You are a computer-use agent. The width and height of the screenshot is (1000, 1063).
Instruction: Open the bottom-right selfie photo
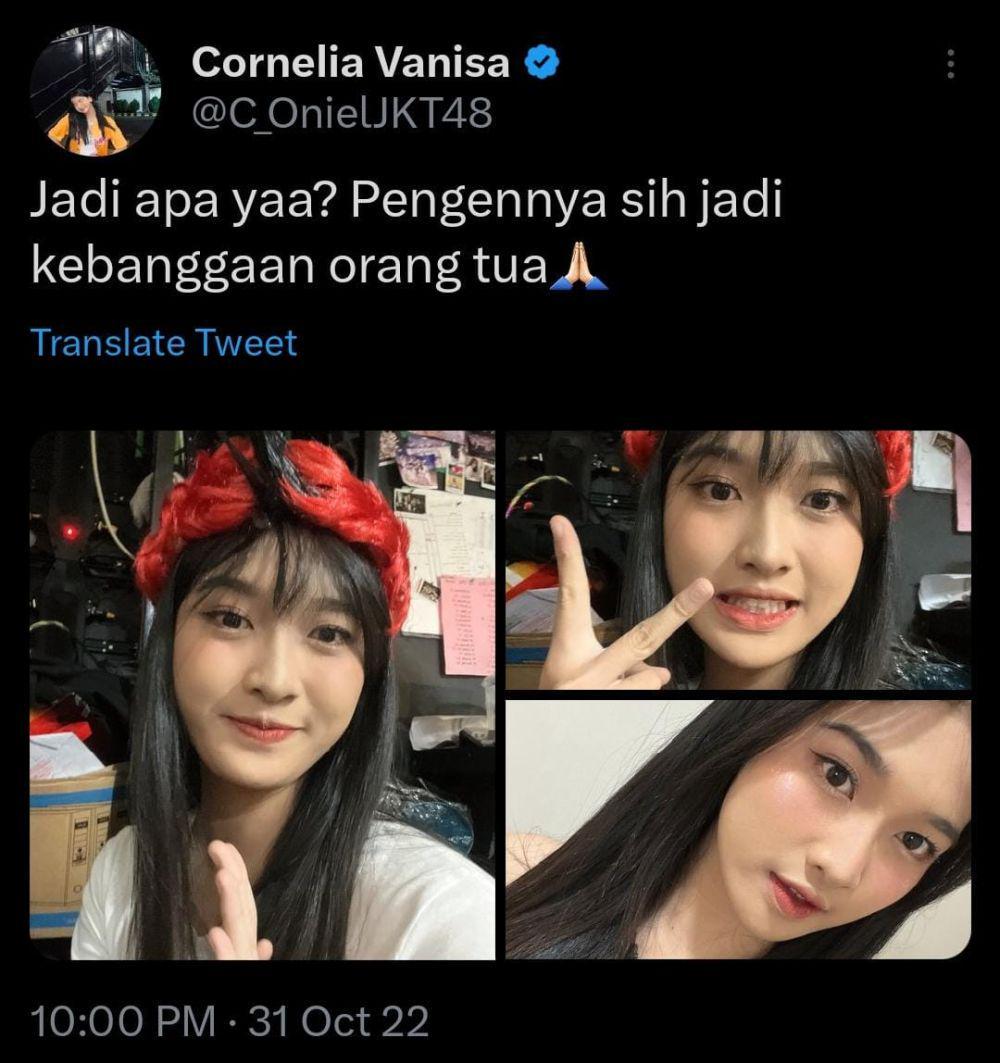(737, 829)
